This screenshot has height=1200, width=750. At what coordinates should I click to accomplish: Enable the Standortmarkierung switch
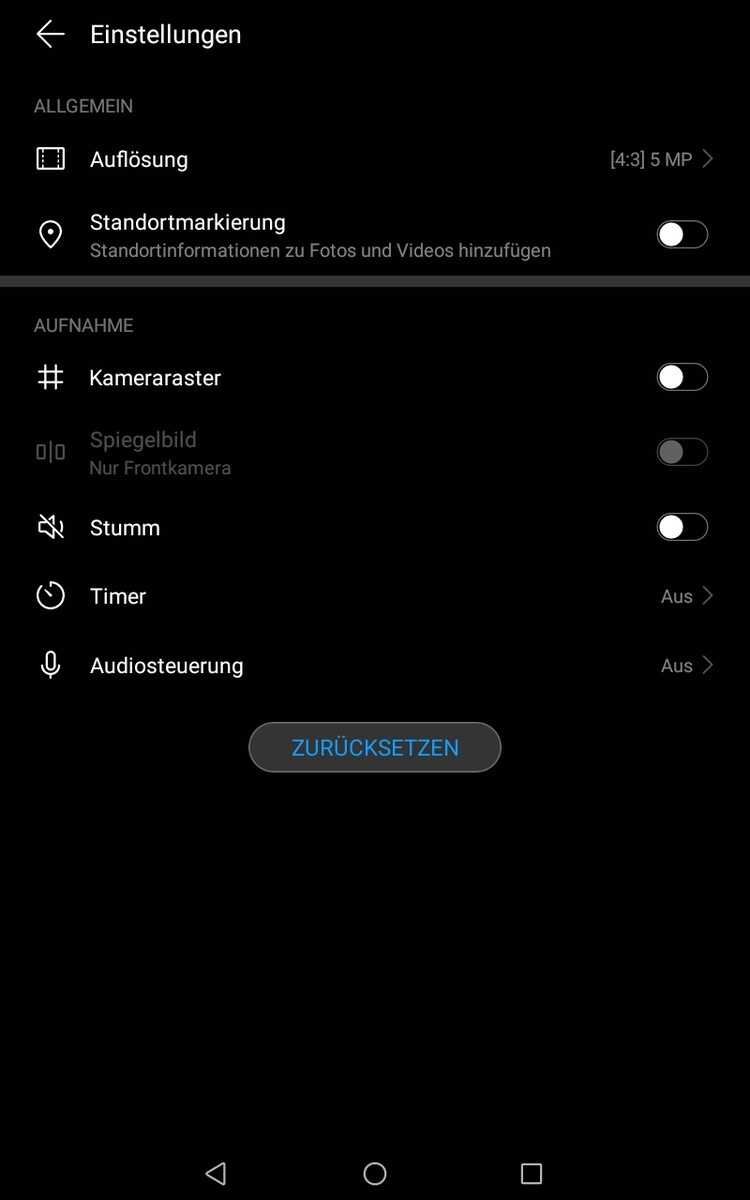(x=682, y=234)
